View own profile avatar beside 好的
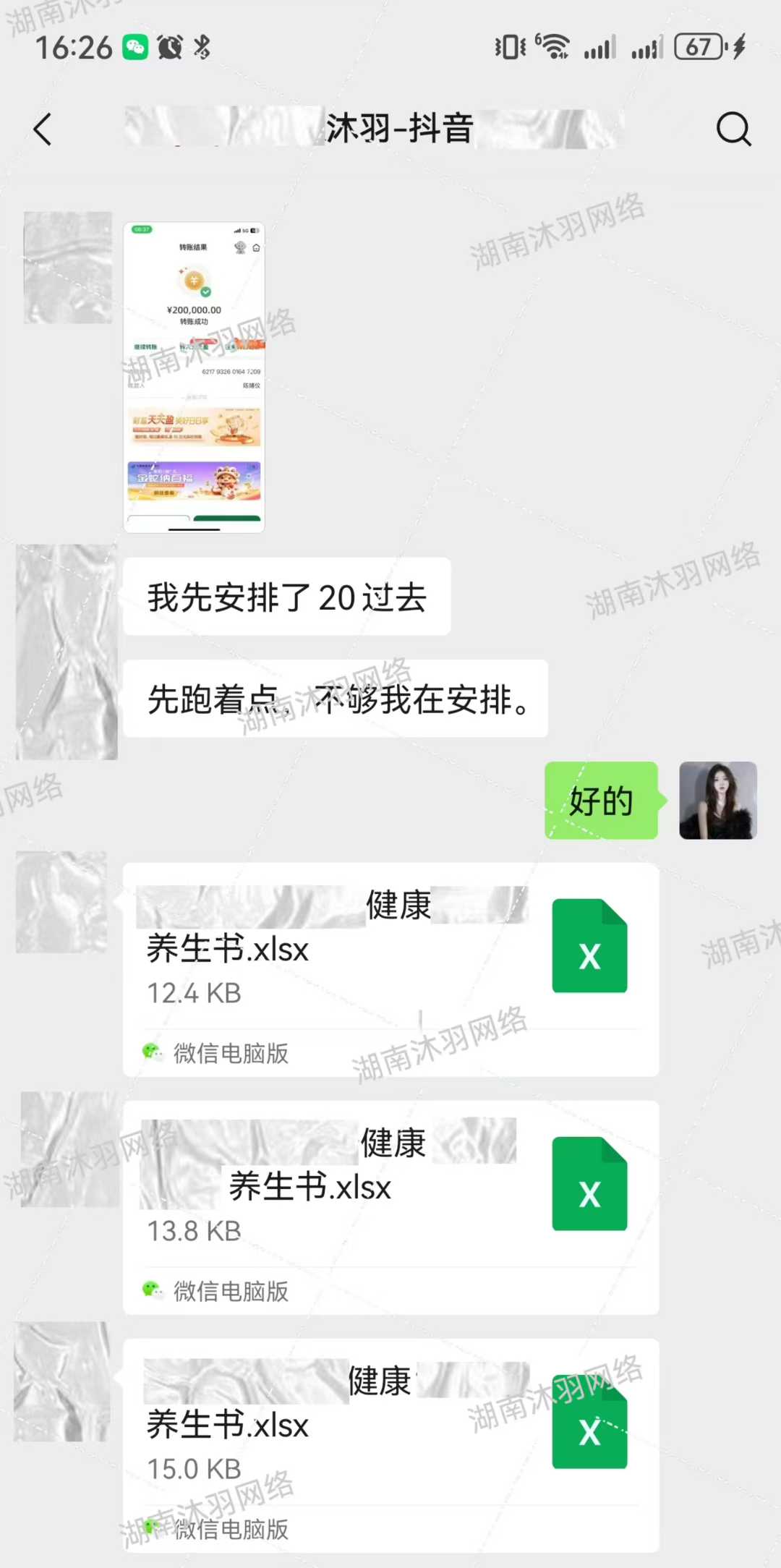This screenshot has width=781, height=1568. tap(717, 800)
